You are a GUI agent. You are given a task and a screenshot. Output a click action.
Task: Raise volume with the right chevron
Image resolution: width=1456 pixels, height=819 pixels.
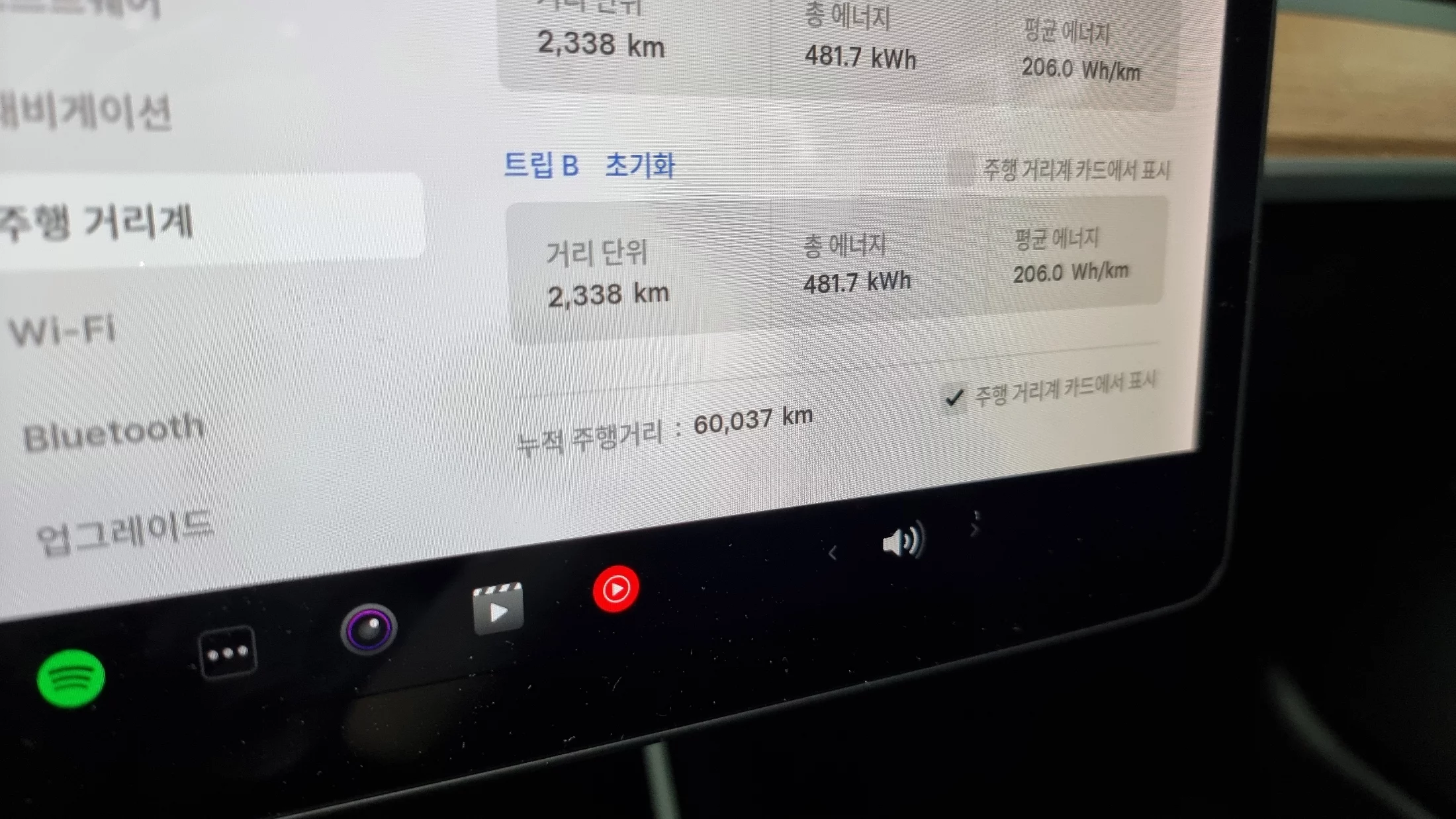coord(974,529)
